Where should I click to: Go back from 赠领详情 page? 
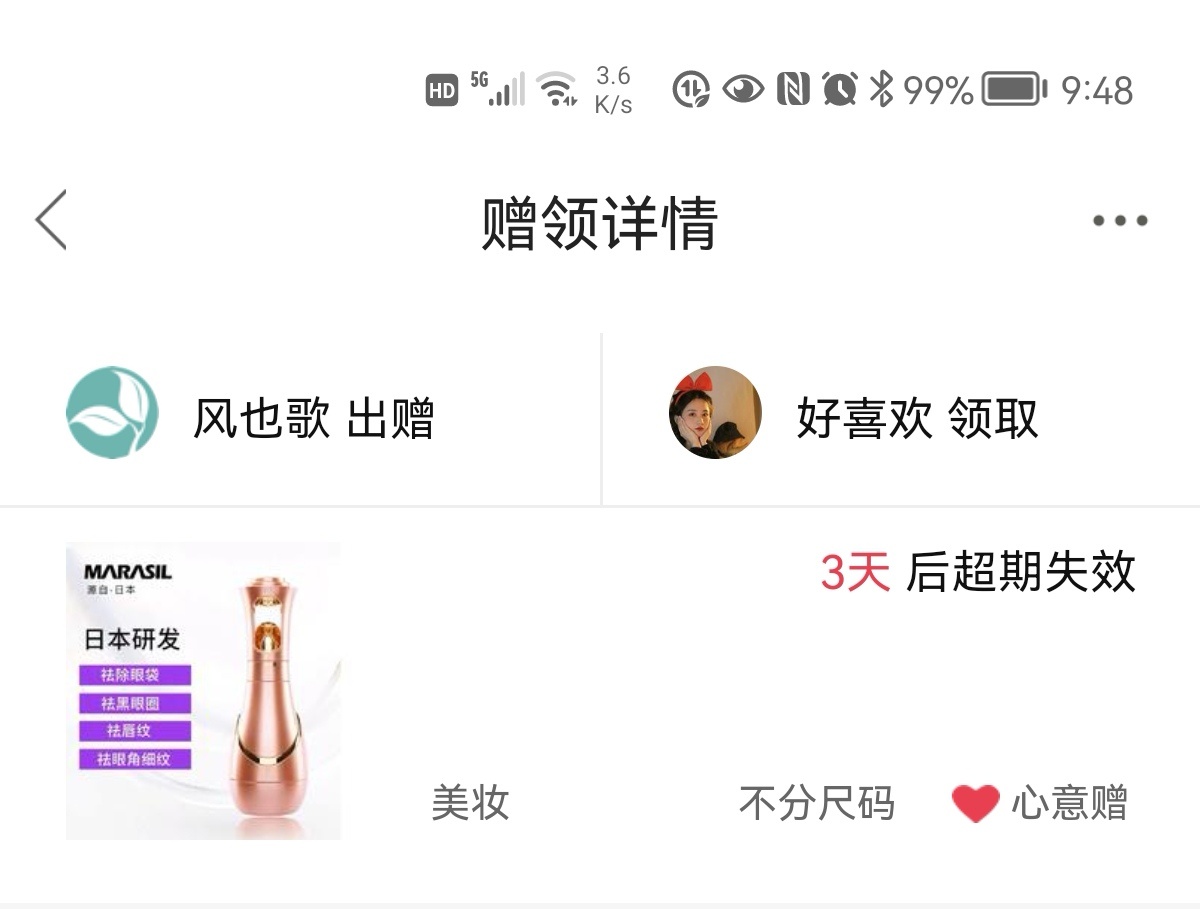pyautogui.click(x=52, y=219)
